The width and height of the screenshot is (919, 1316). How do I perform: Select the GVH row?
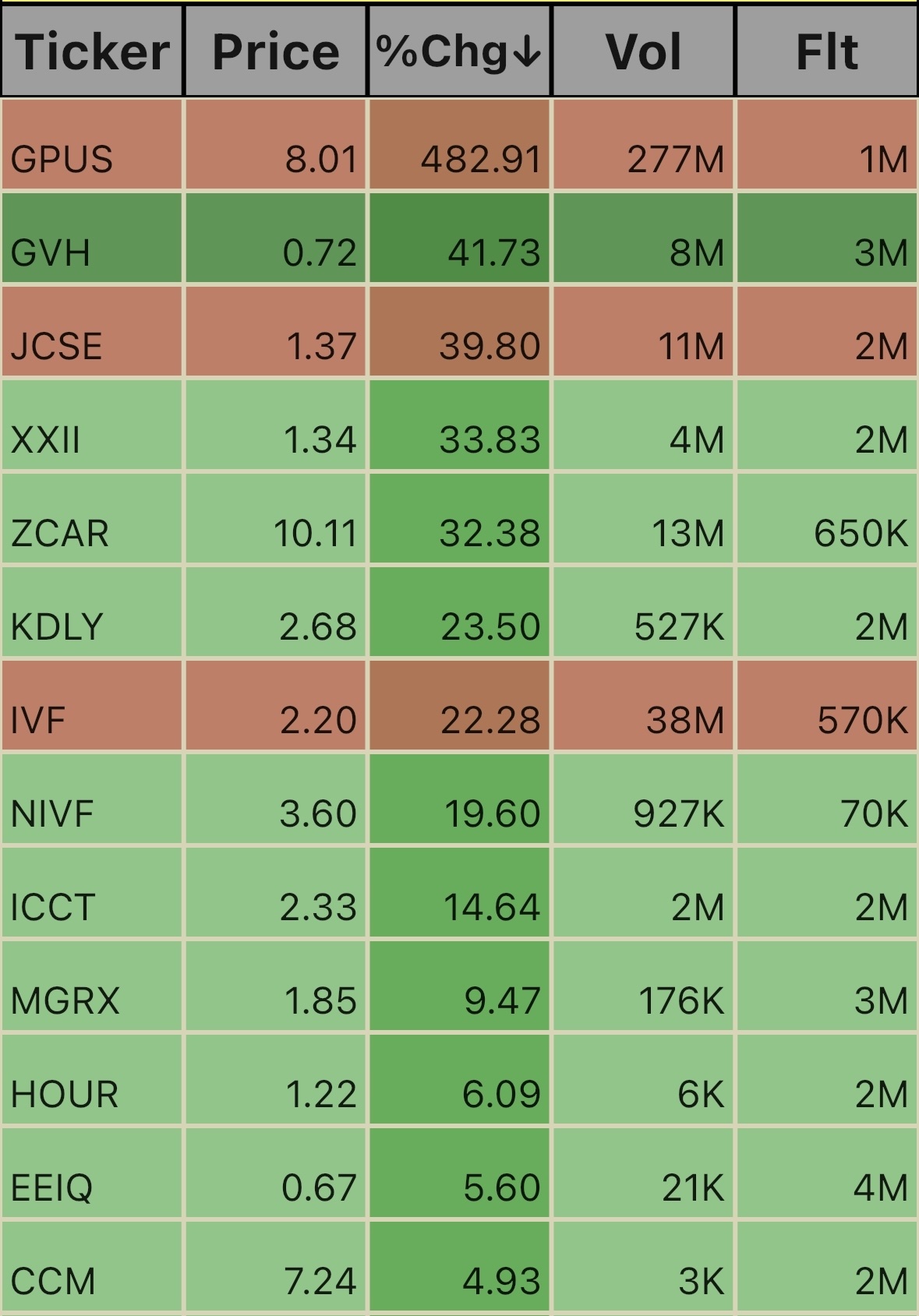[x=51, y=252]
